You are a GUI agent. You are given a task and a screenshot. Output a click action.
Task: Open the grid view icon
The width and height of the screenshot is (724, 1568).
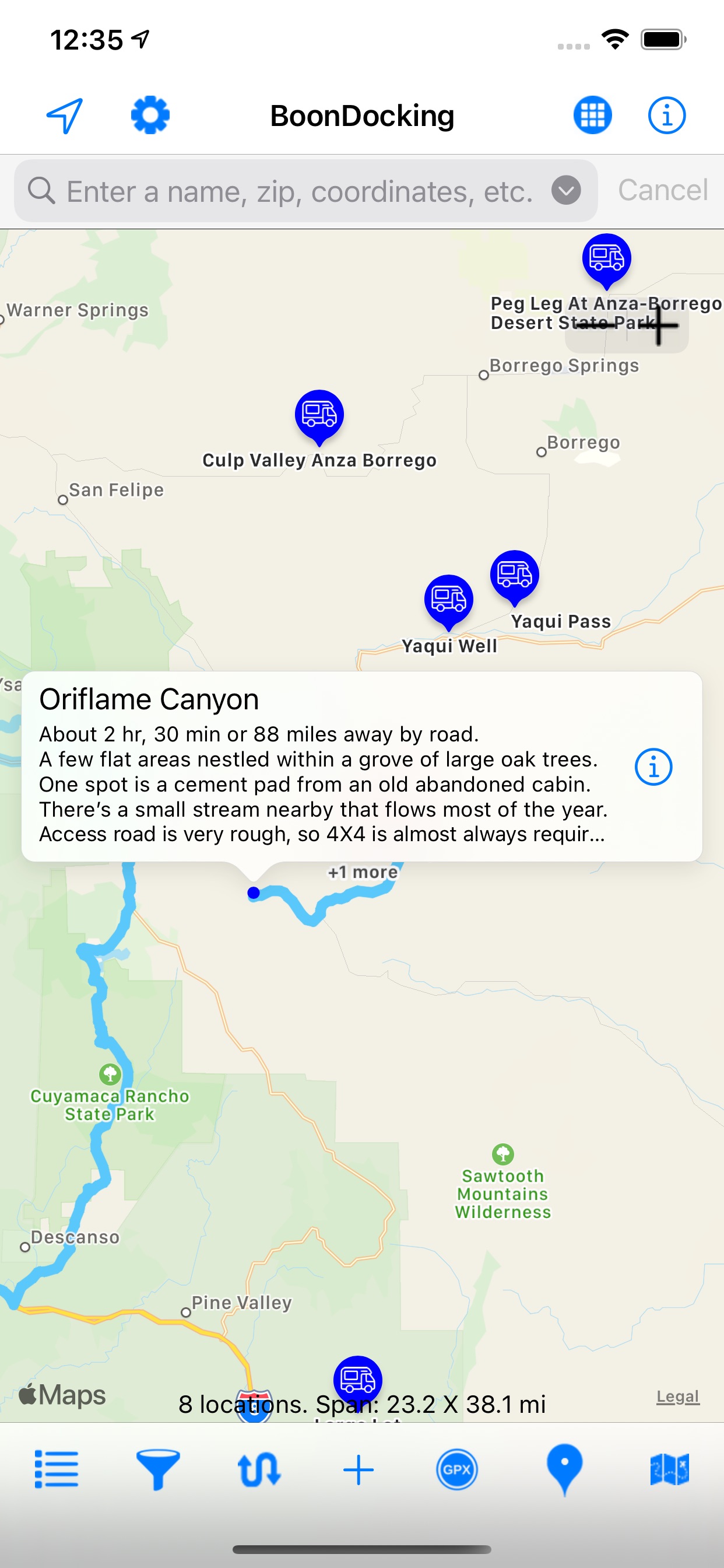point(592,115)
